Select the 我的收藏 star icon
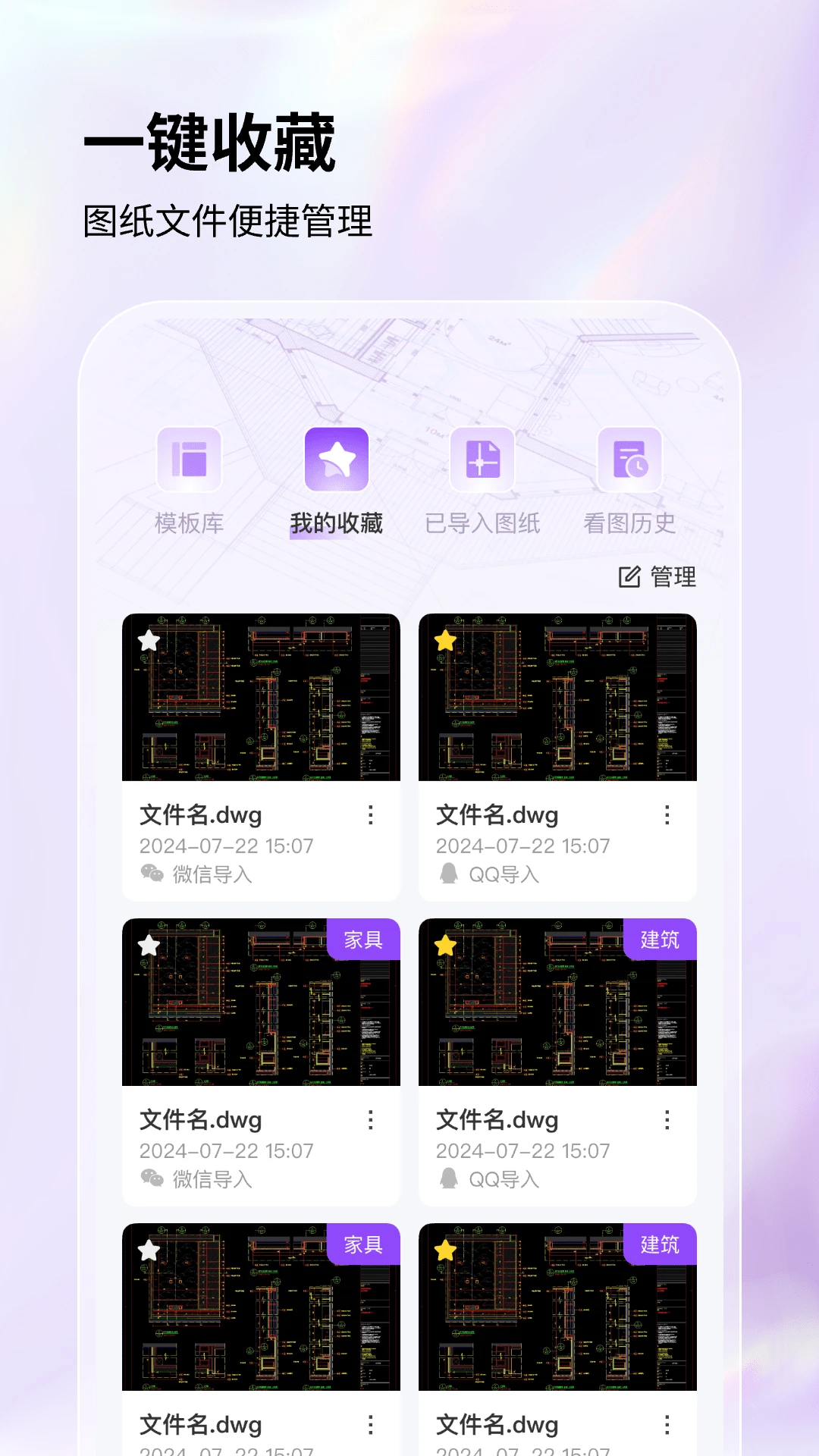This screenshot has height=1456, width=819. (336, 460)
